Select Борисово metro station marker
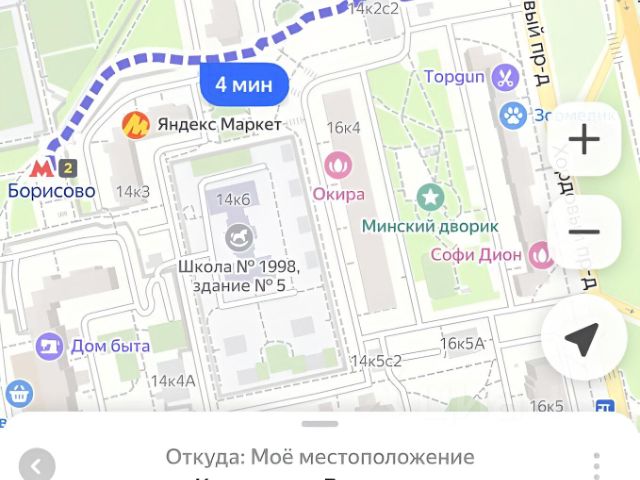Viewport: 640px width, 480px height. (43, 168)
